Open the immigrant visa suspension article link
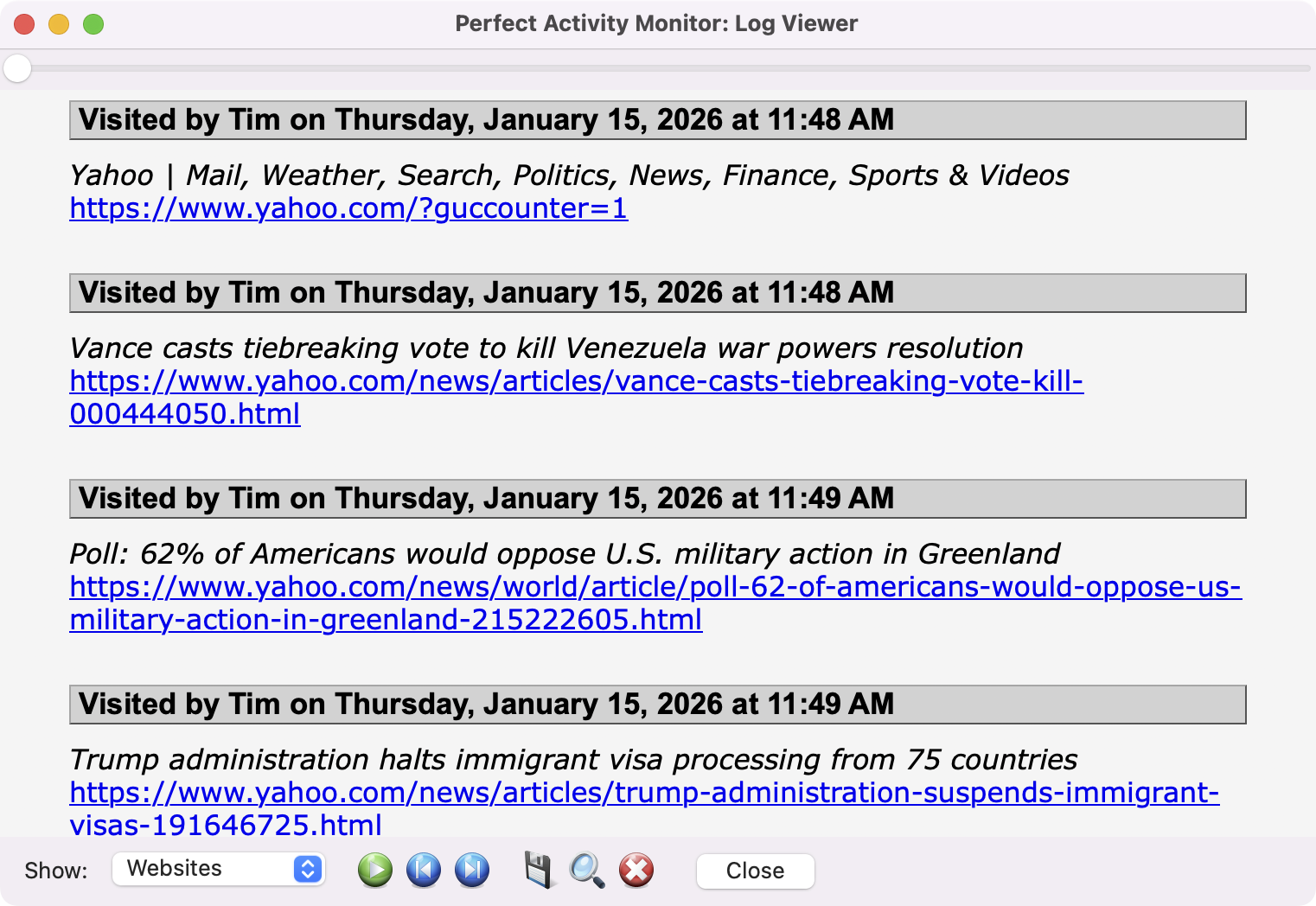 coord(644,793)
